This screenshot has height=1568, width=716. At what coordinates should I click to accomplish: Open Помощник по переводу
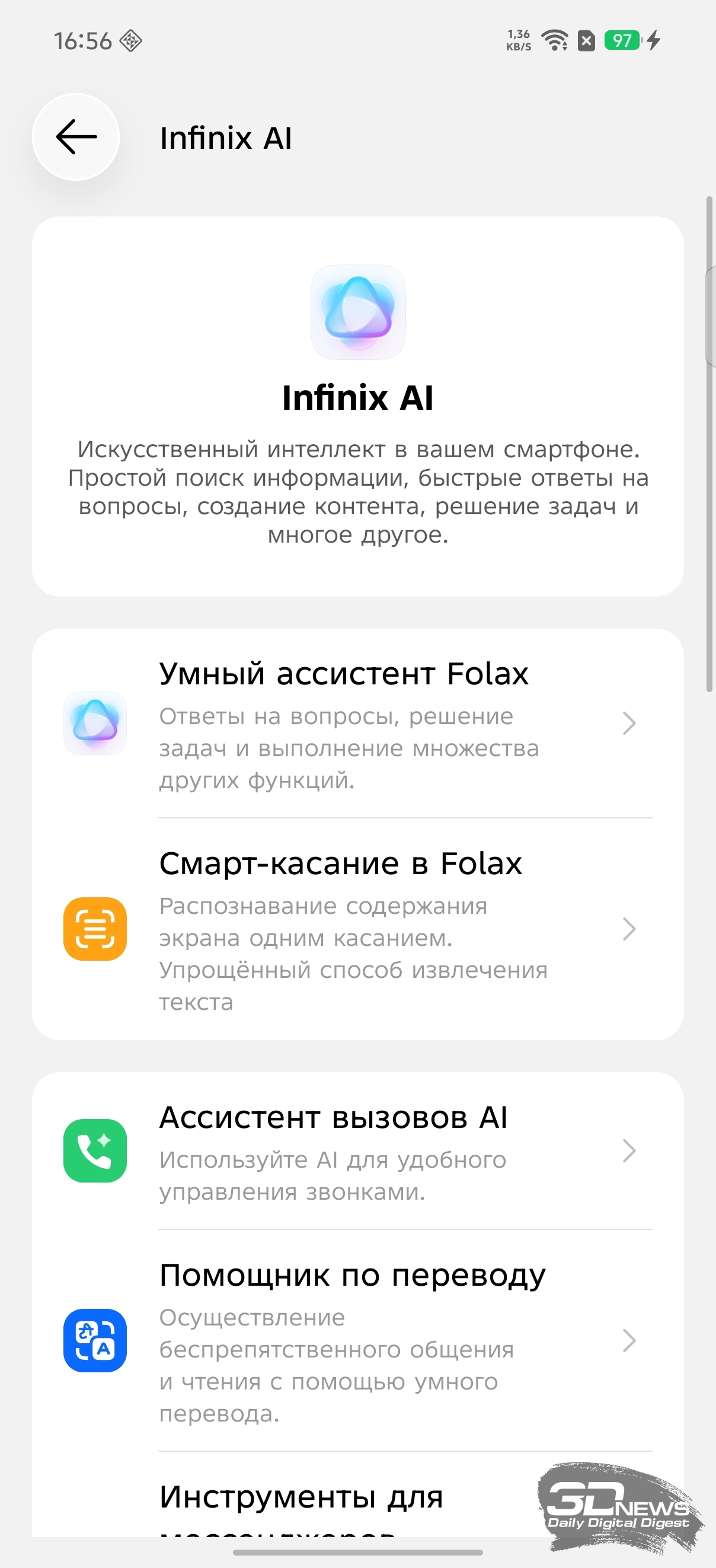(357, 1340)
